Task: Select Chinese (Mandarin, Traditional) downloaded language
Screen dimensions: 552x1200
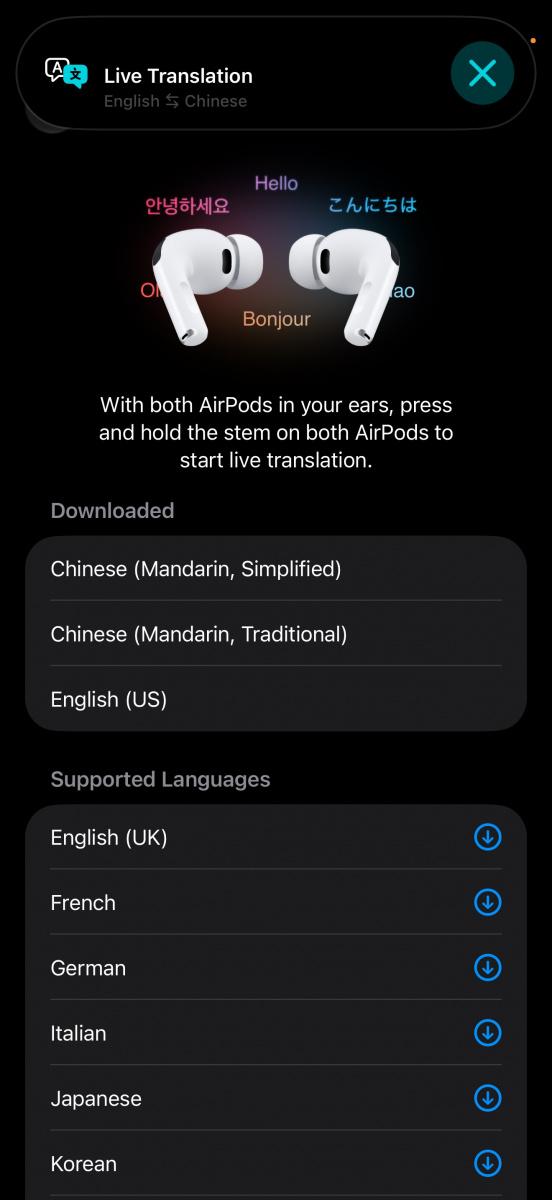Action: click(276, 634)
